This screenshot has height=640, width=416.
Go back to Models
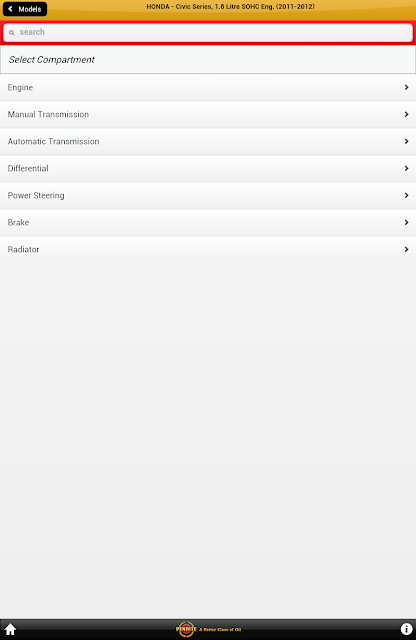(25, 9)
